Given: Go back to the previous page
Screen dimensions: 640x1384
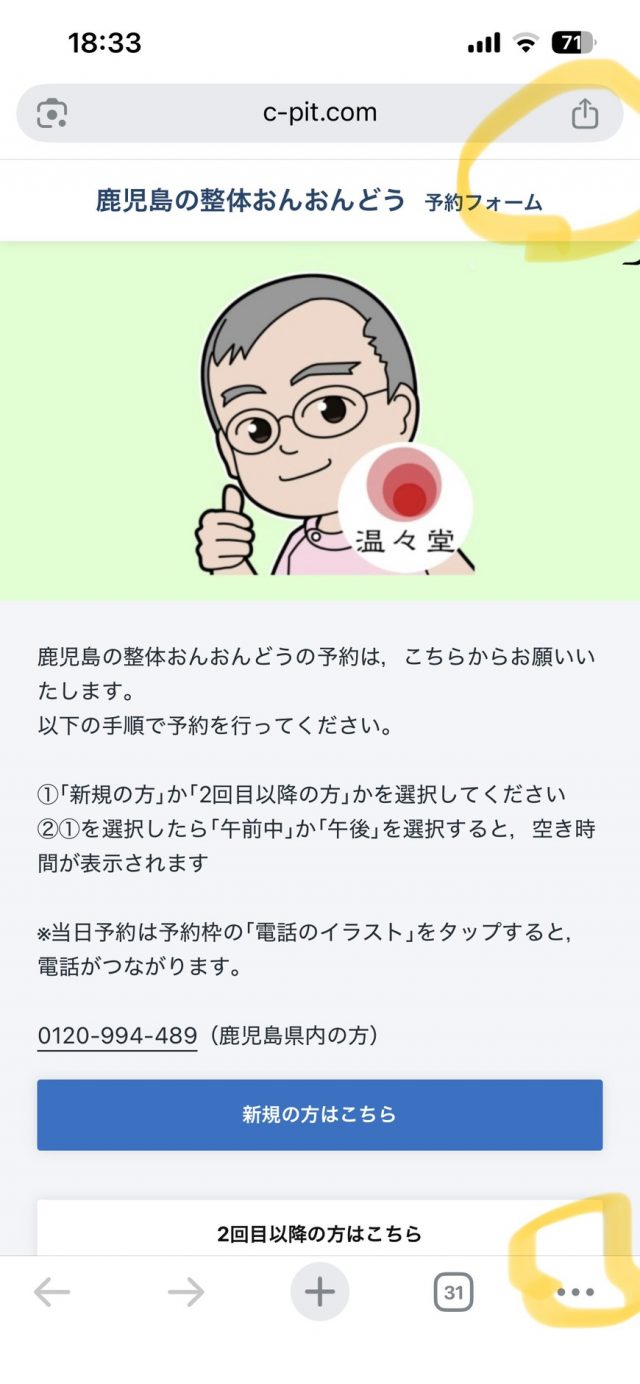Looking at the screenshot, I should coord(52,1293).
